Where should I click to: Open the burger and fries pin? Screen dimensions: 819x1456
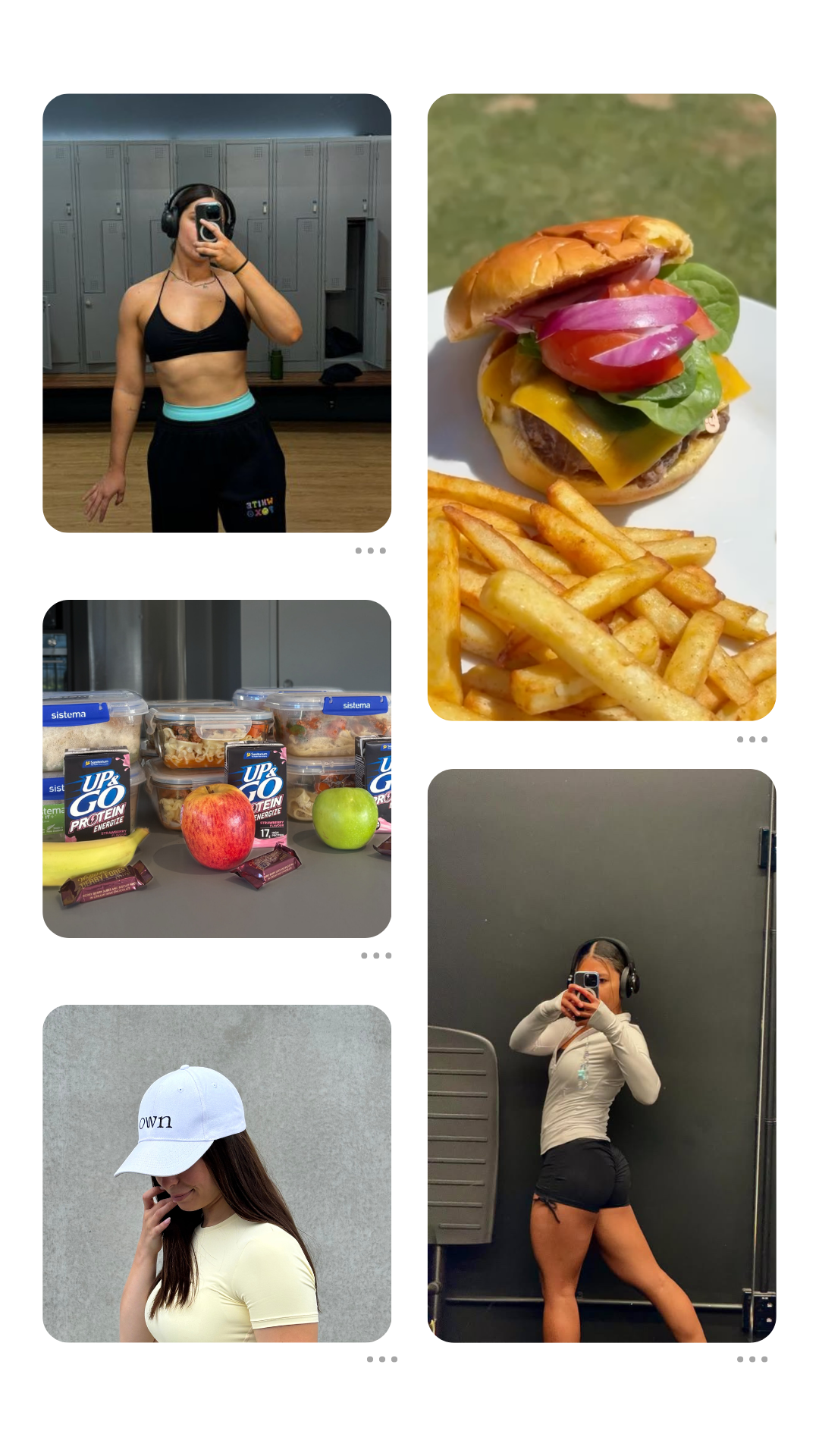coord(601,406)
